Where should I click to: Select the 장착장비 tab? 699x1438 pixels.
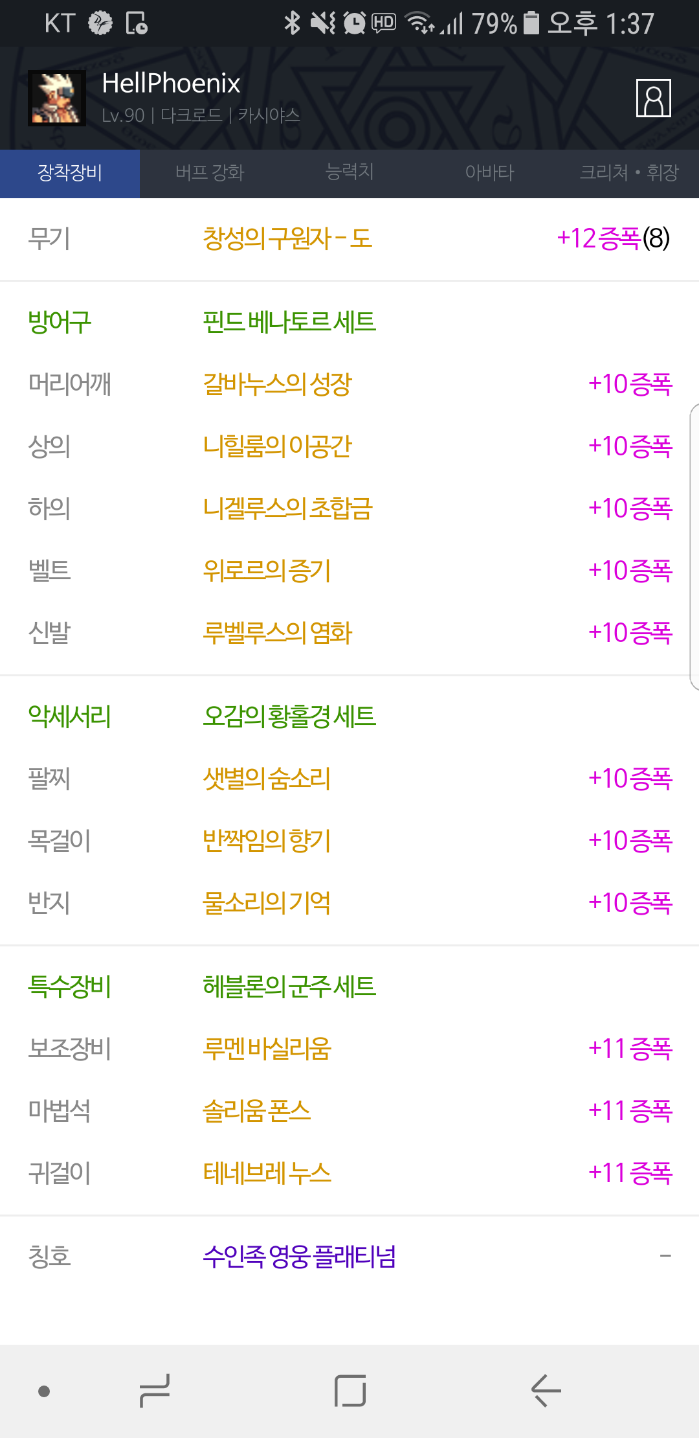click(x=70, y=173)
